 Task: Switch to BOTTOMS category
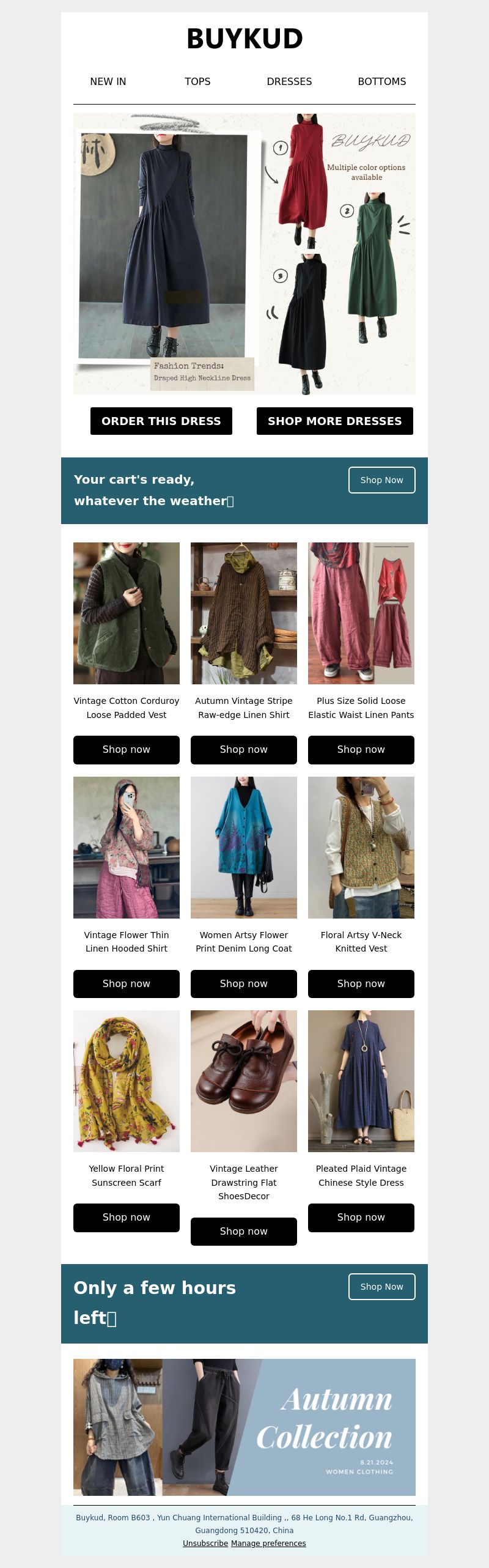coord(381,81)
